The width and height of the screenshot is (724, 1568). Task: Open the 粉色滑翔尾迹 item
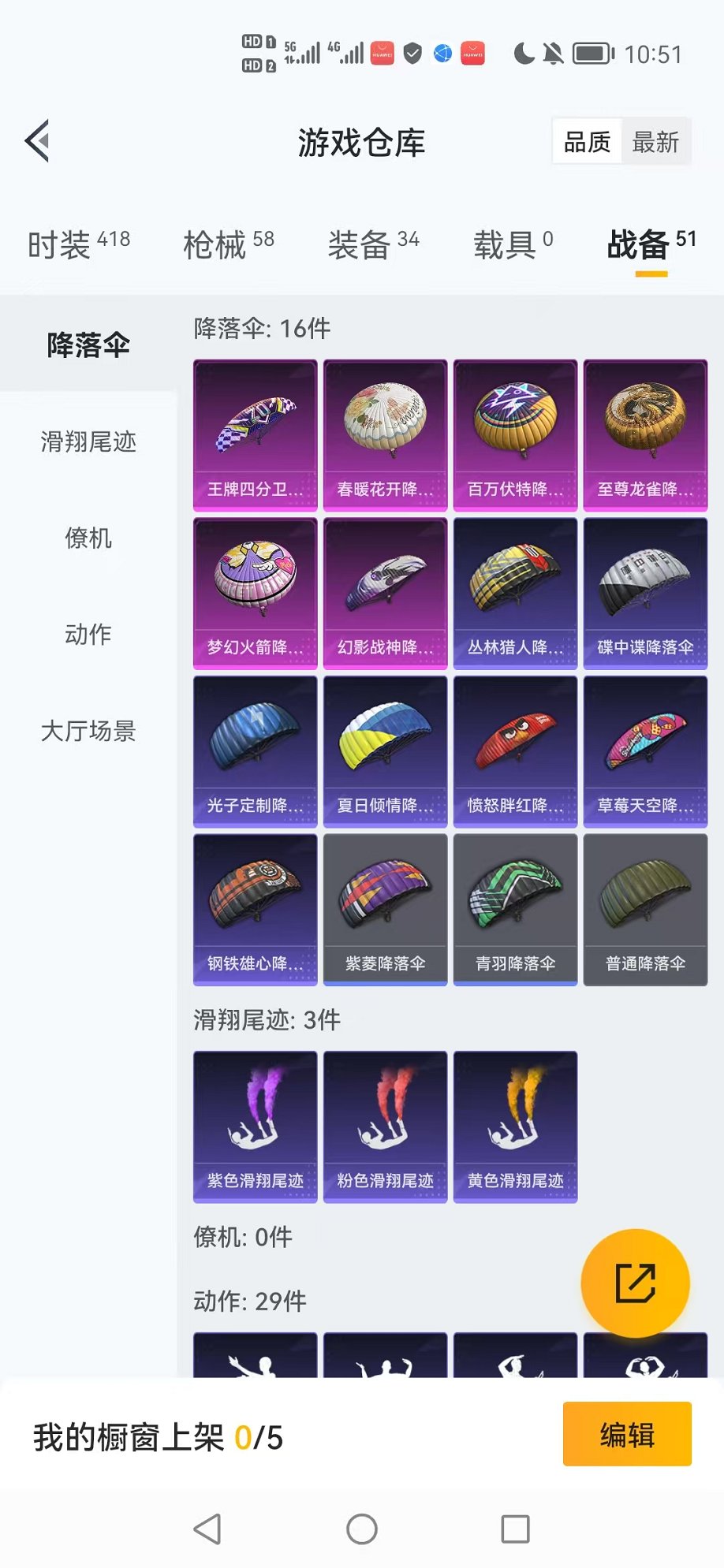[385, 1127]
